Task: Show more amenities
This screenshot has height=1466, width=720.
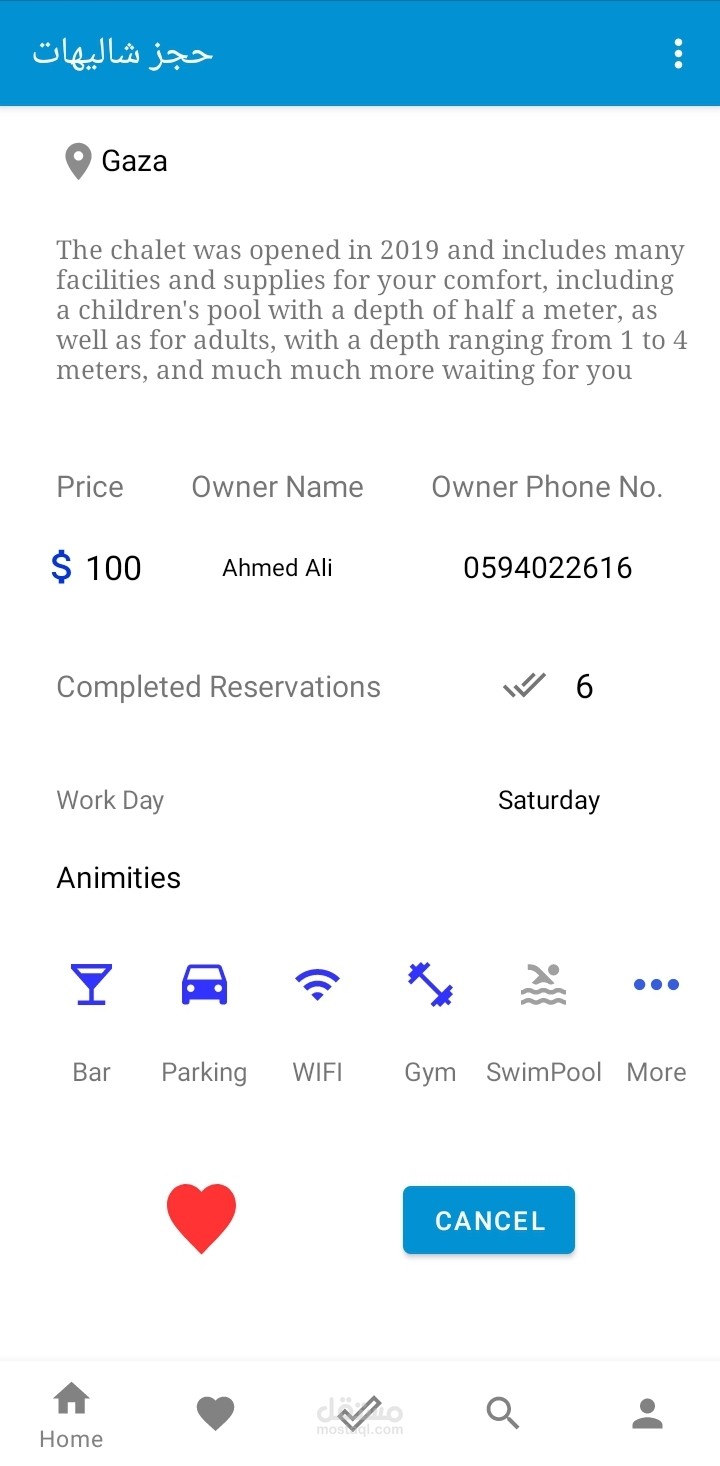Action: 656,1020
